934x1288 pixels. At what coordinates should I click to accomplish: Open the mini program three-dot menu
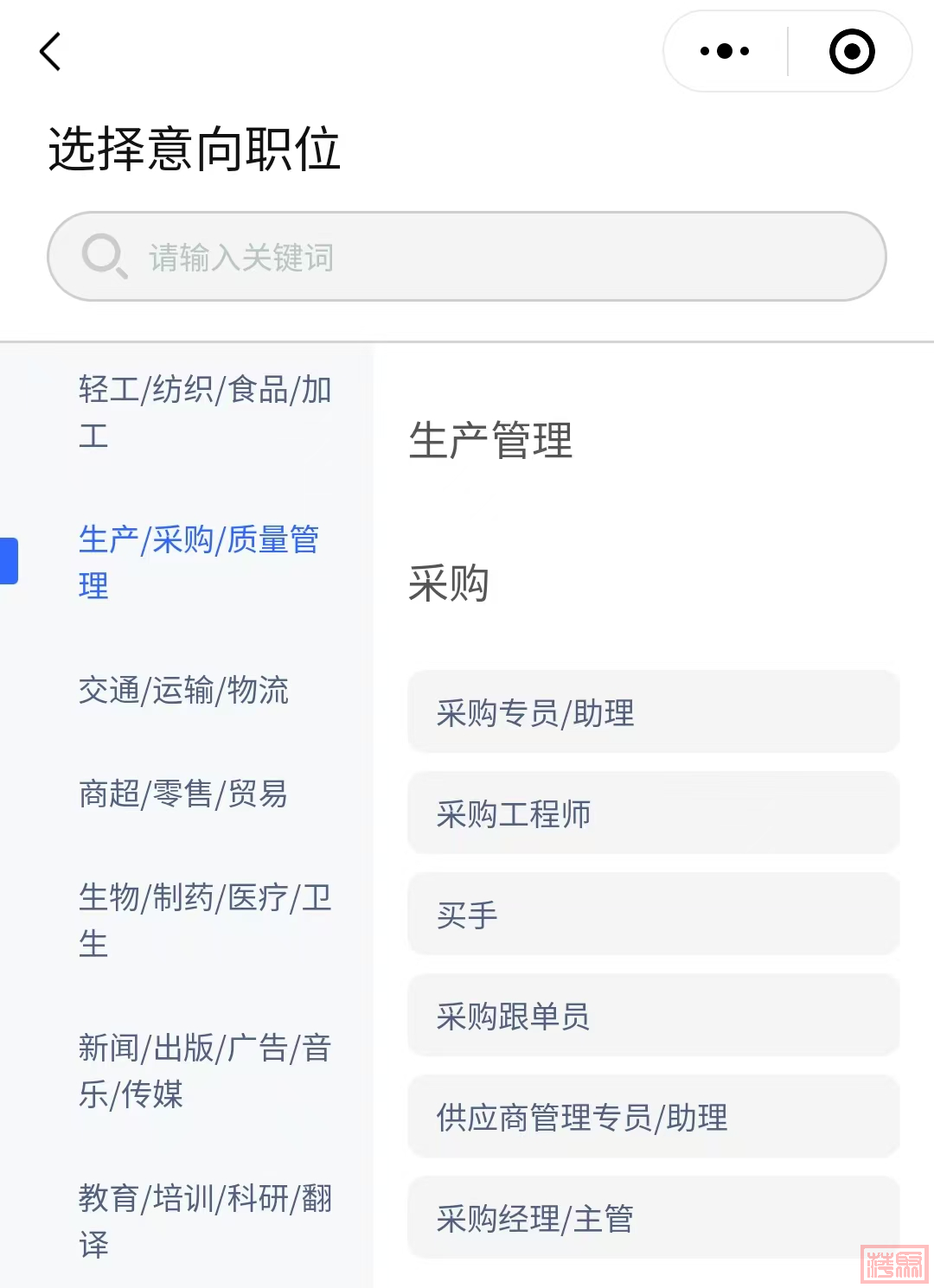725,52
